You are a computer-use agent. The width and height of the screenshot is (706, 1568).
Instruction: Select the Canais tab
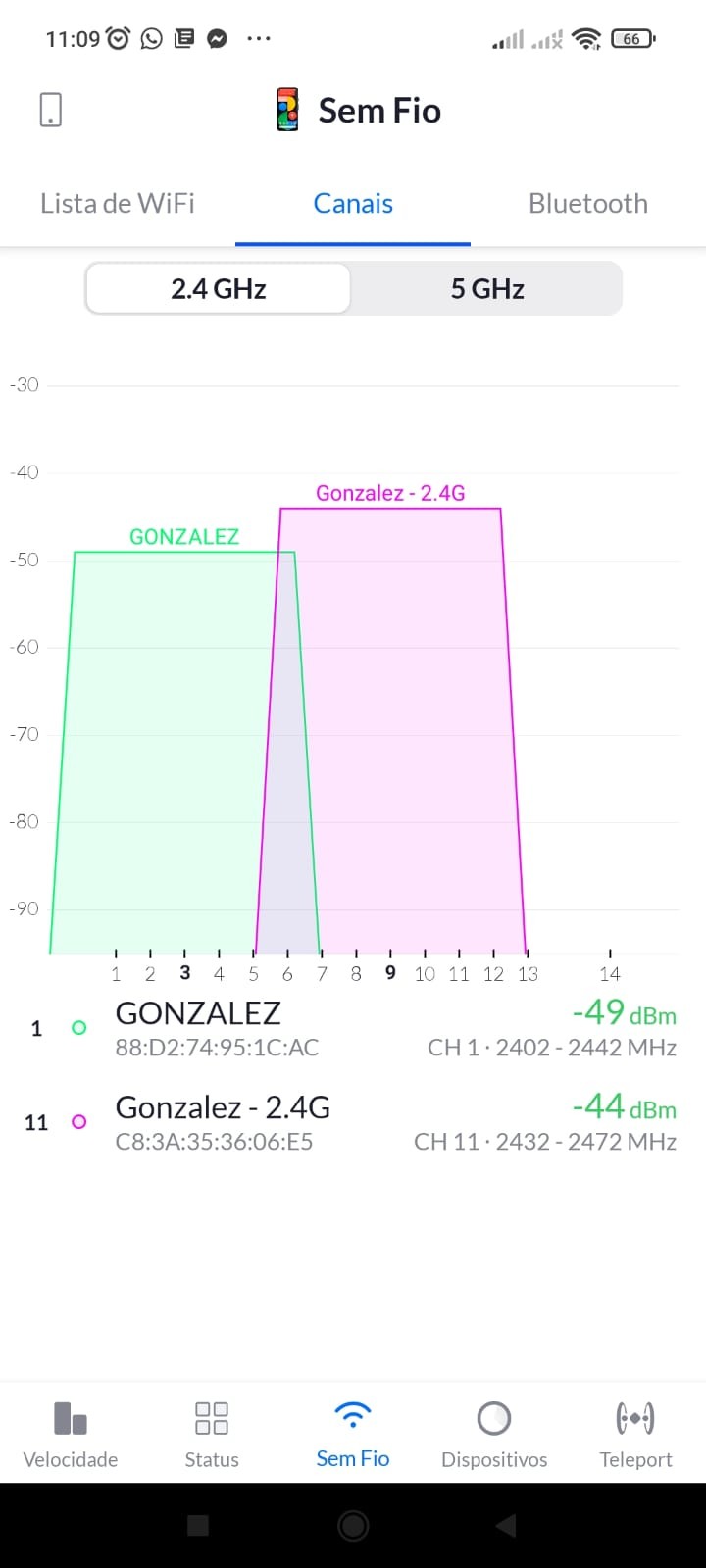coord(353,204)
